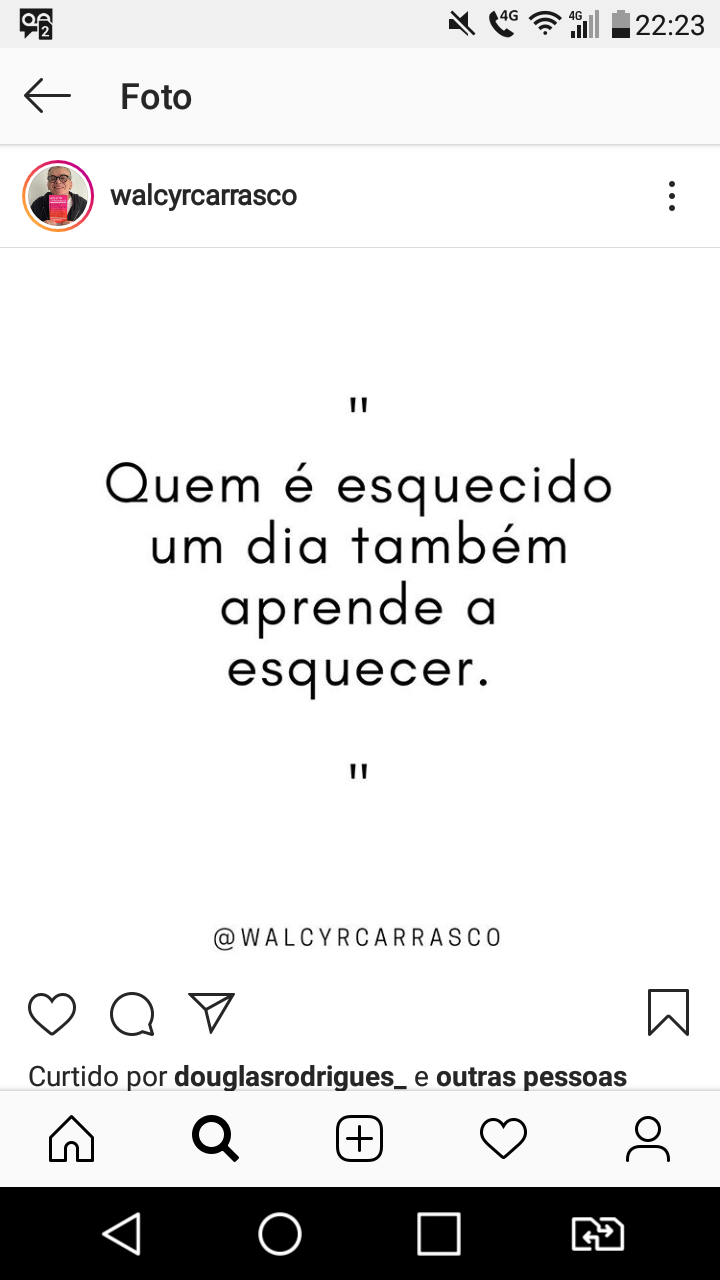Open the walcyrcarrasco username link
This screenshot has height=1280, width=720.
pos(203,196)
